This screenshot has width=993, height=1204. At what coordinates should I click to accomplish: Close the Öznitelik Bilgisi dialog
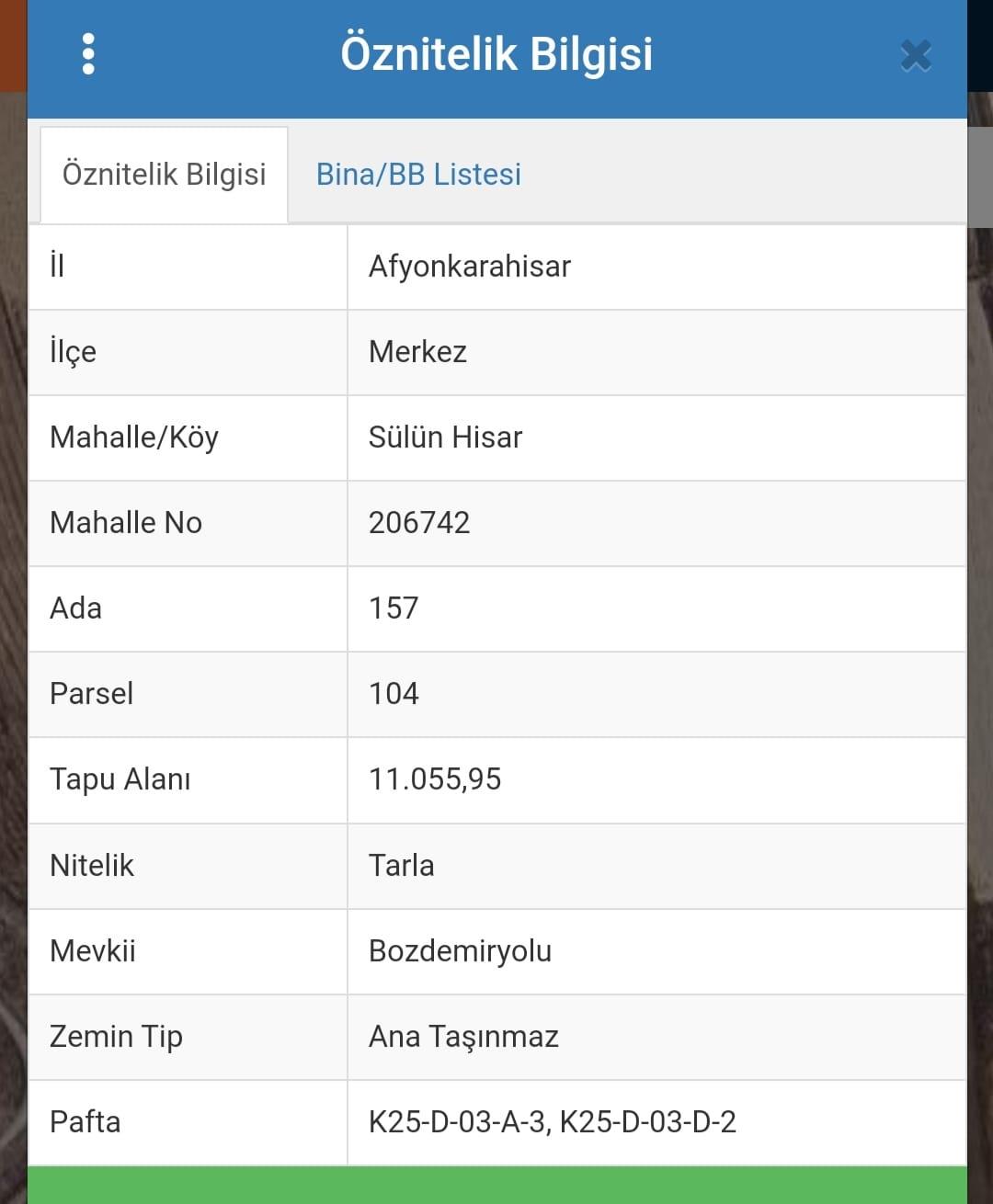coord(916,55)
